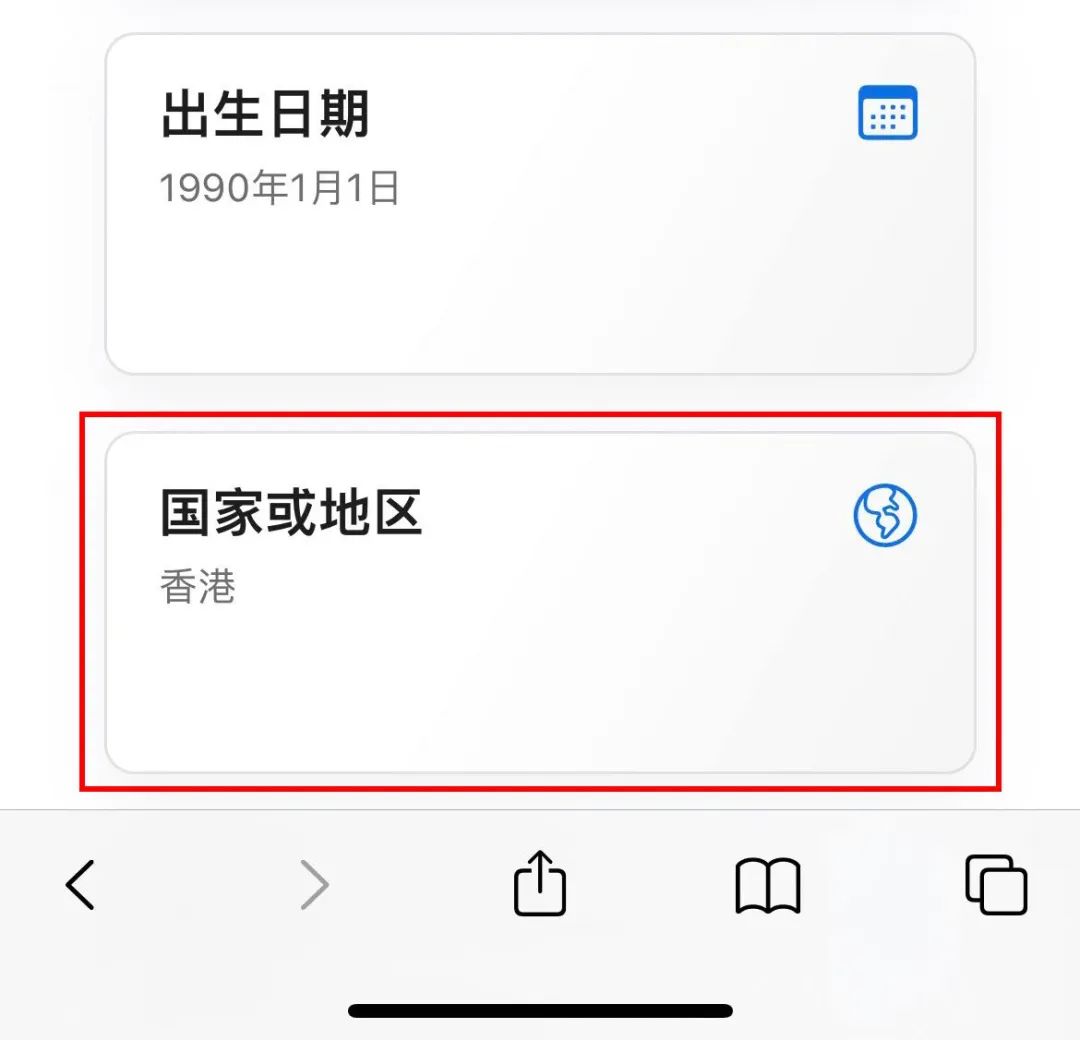Show open Safari tabs

[x=996, y=884]
